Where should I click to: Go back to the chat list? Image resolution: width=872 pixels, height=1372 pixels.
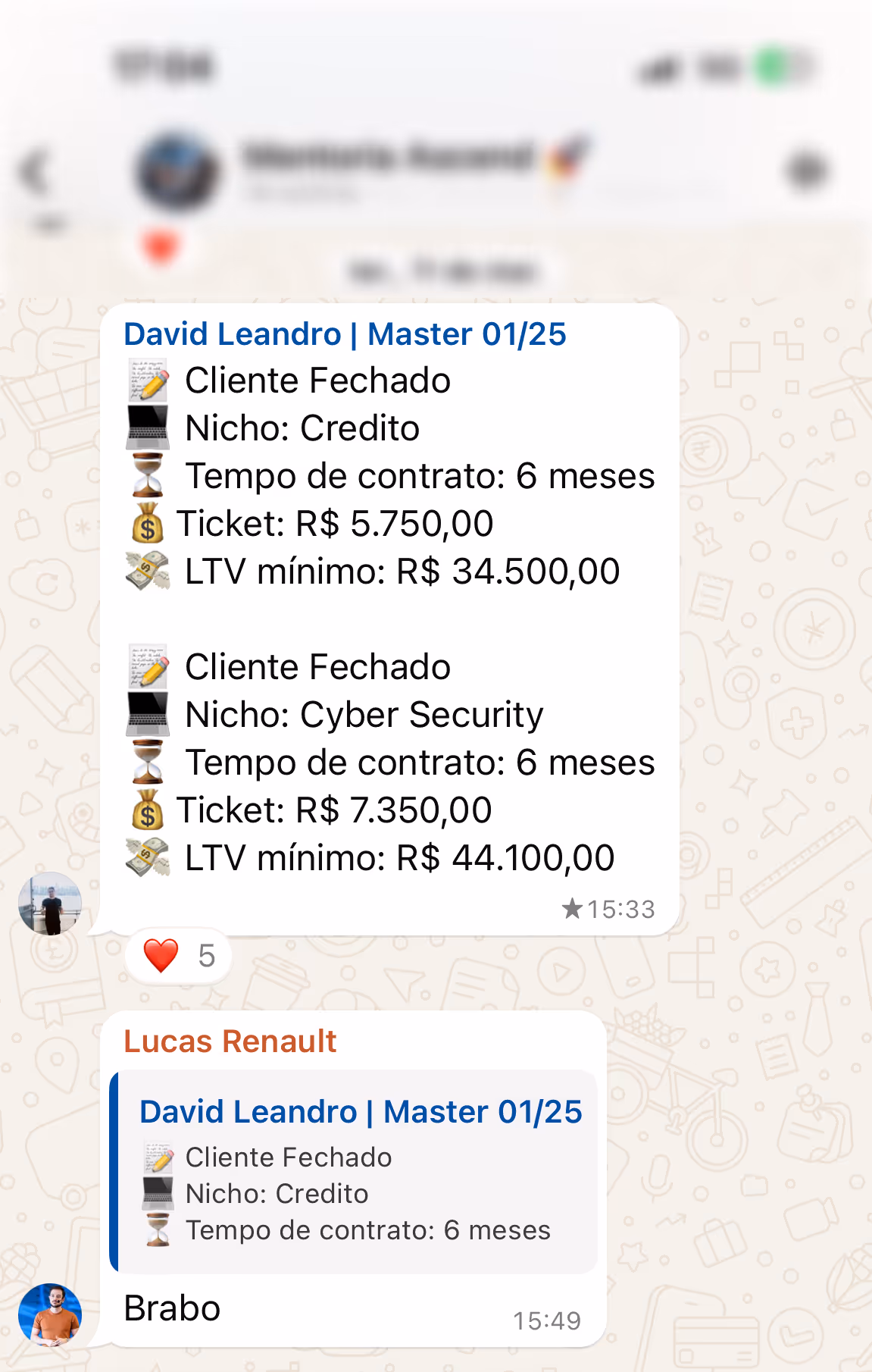(34, 173)
